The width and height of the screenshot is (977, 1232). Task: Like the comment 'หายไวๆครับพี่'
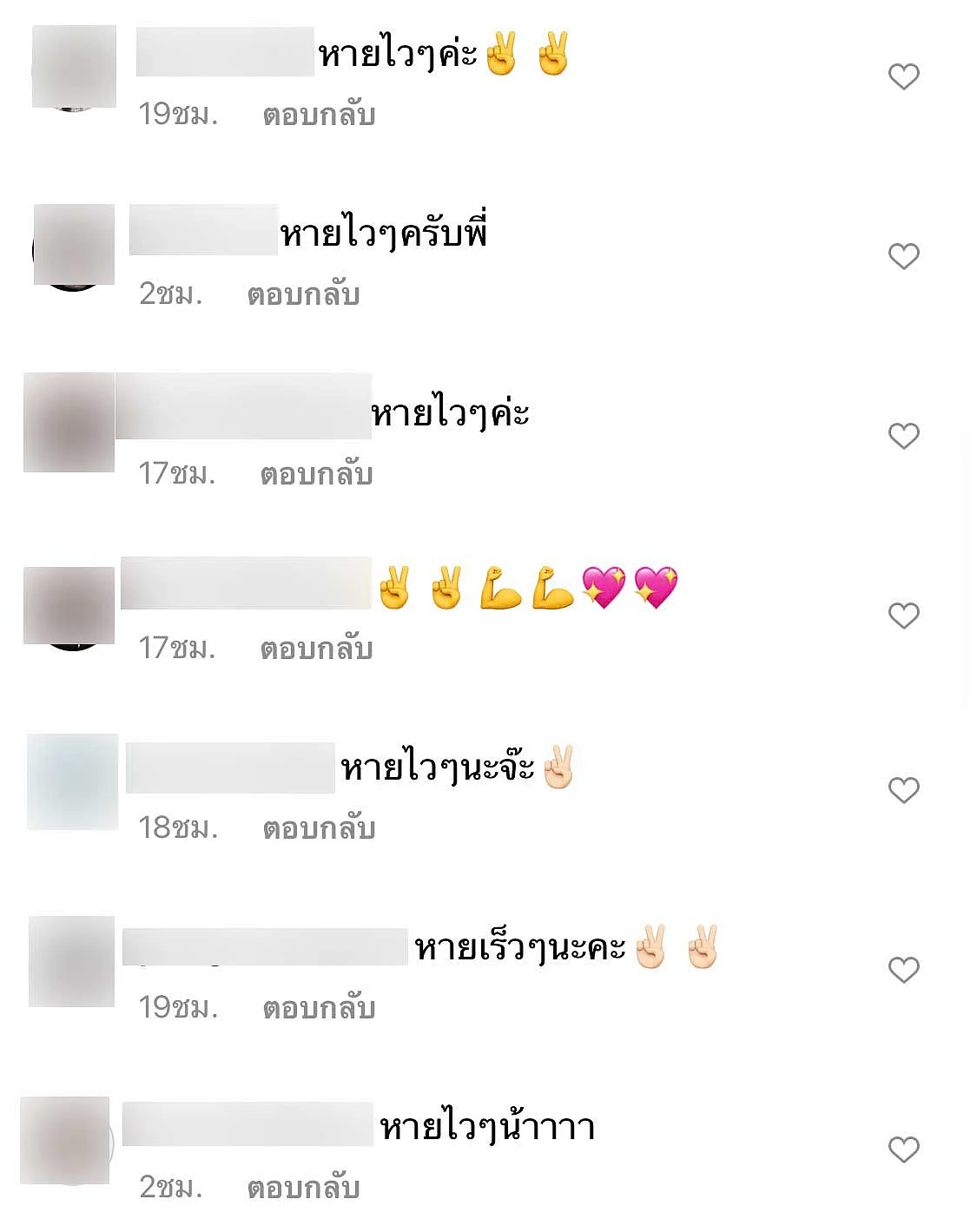[x=903, y=256]
